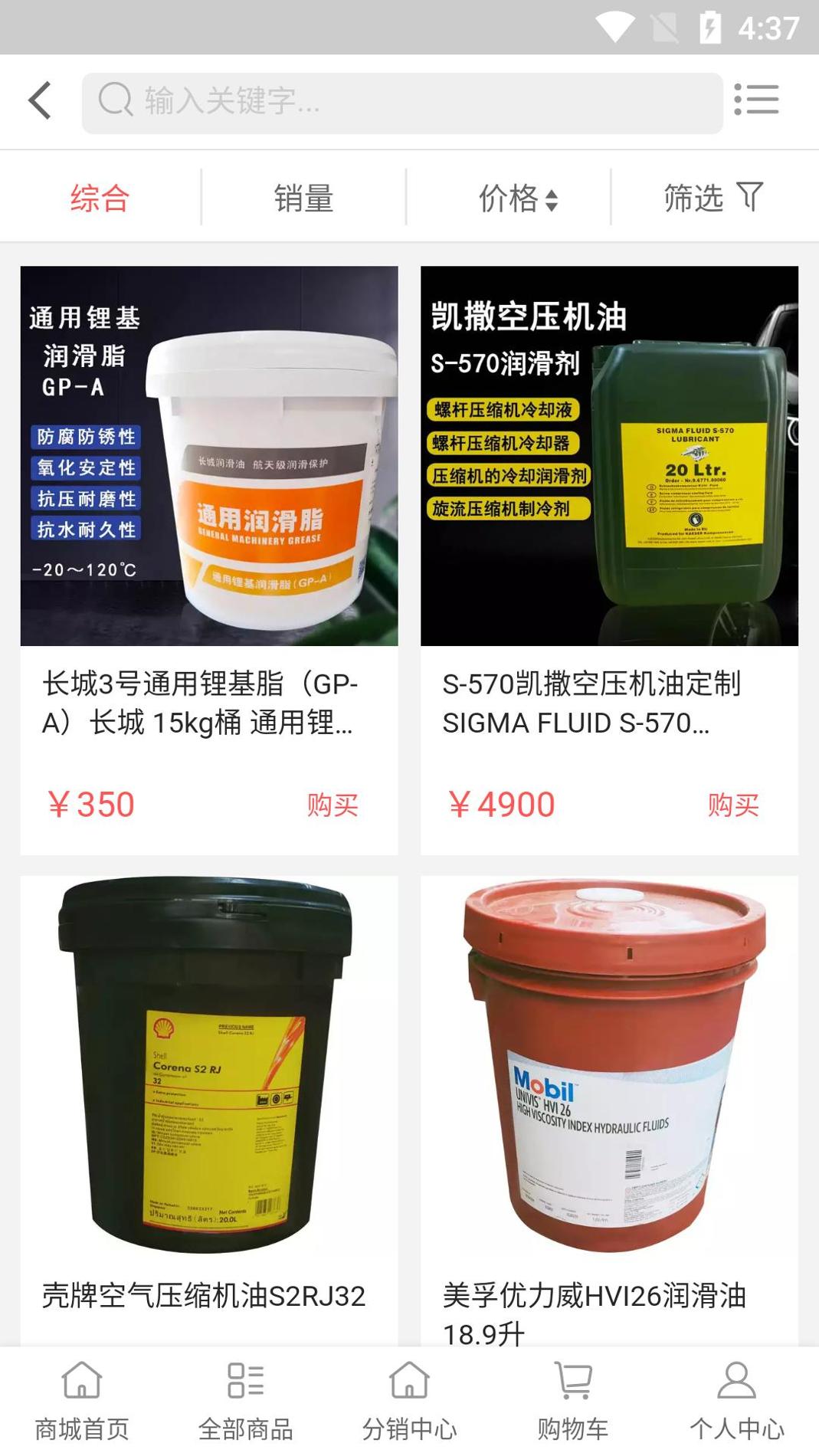Enable 销量 sales-volume sorting
Screen dimensions: 819x1456
303,198
